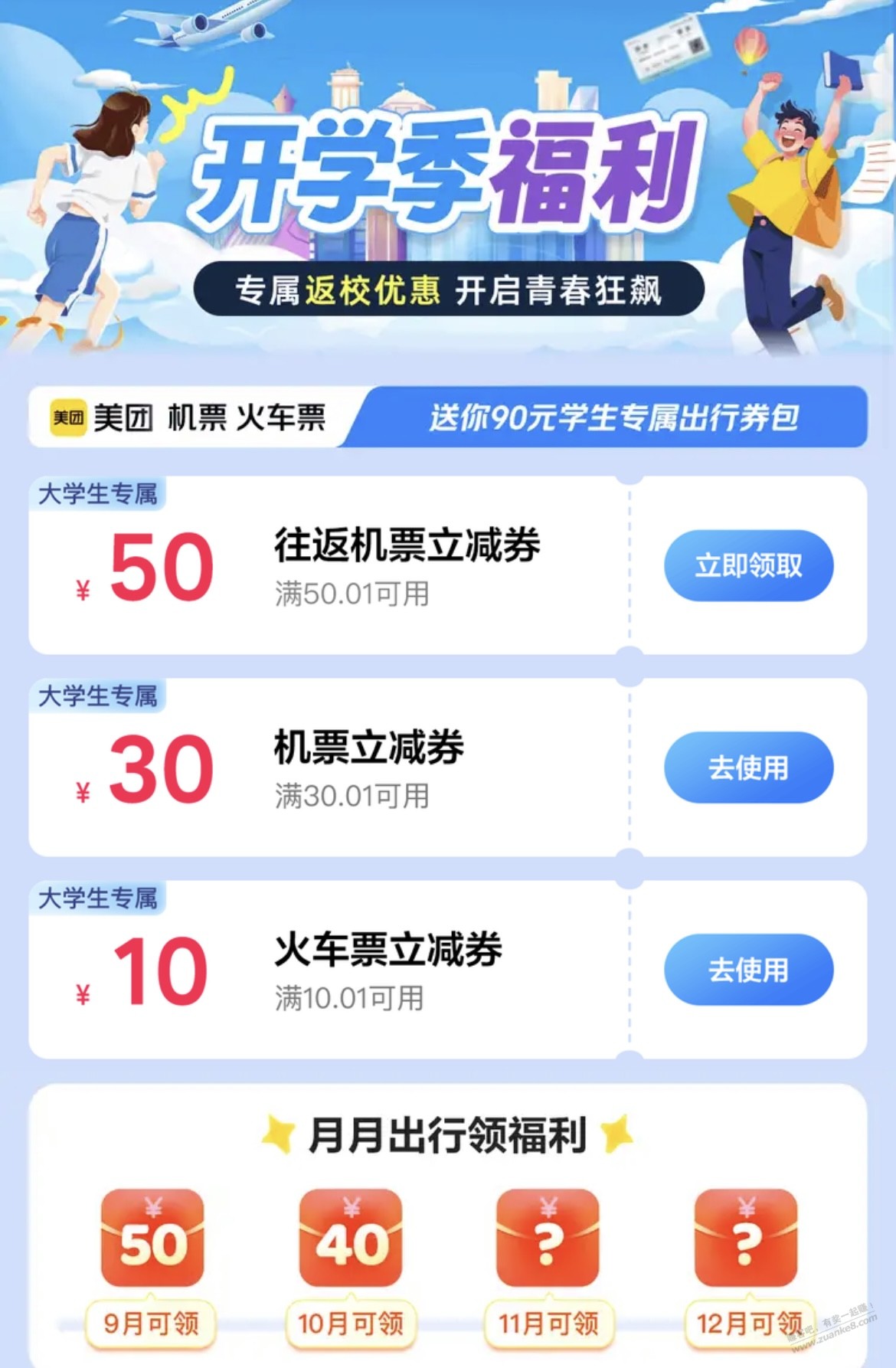Click 去使用 on the ¥30 flight coupon
The height and width of the screenshot is (1368, 896).
[x=748, y=767]
